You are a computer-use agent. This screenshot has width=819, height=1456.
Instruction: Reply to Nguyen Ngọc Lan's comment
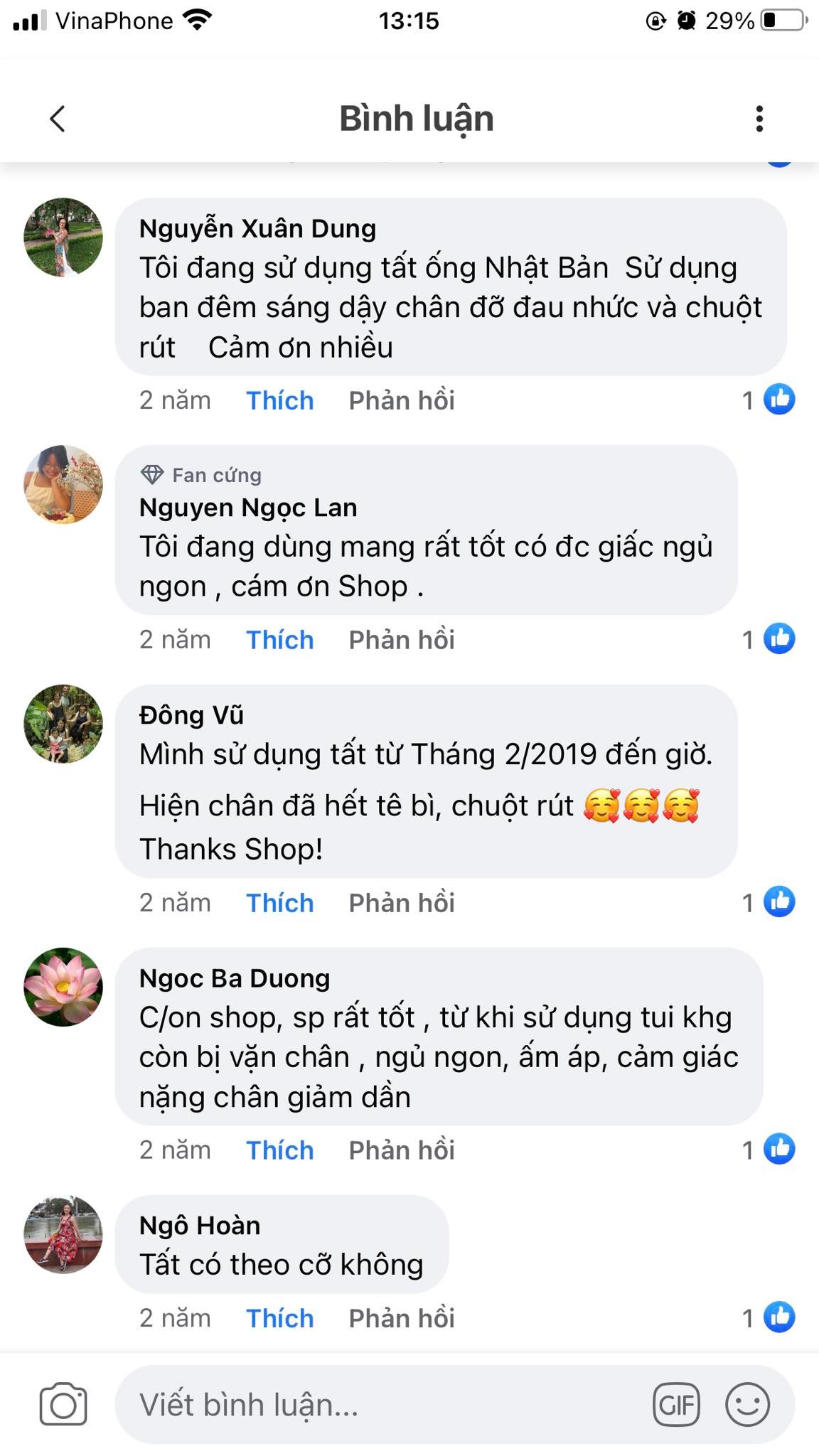[401, 640]
